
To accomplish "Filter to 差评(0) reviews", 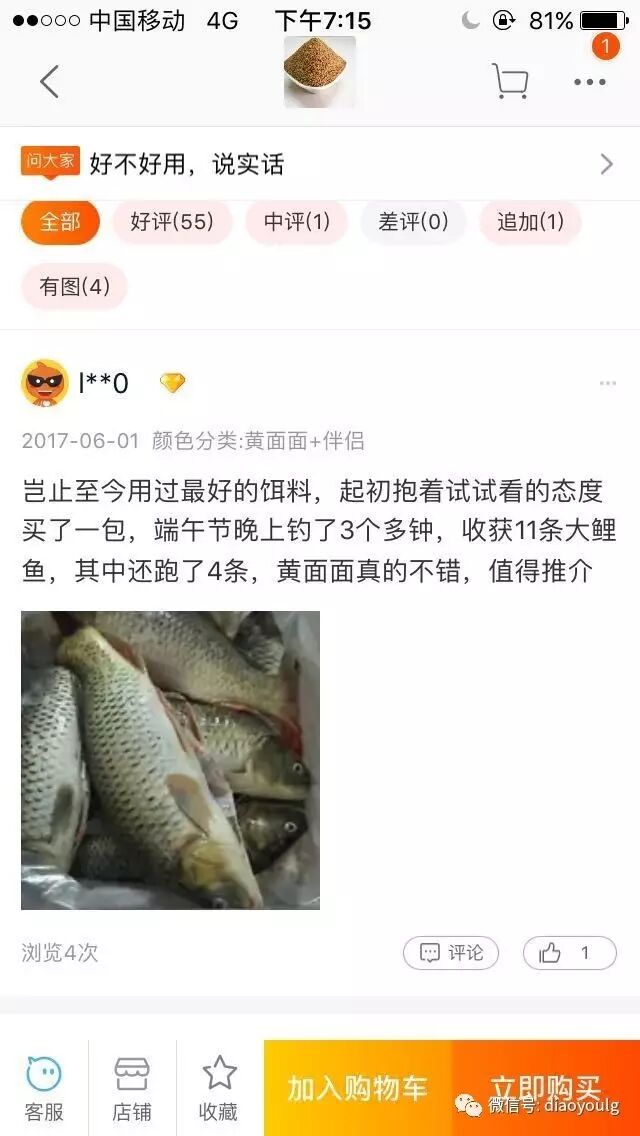I will point(413,222).
